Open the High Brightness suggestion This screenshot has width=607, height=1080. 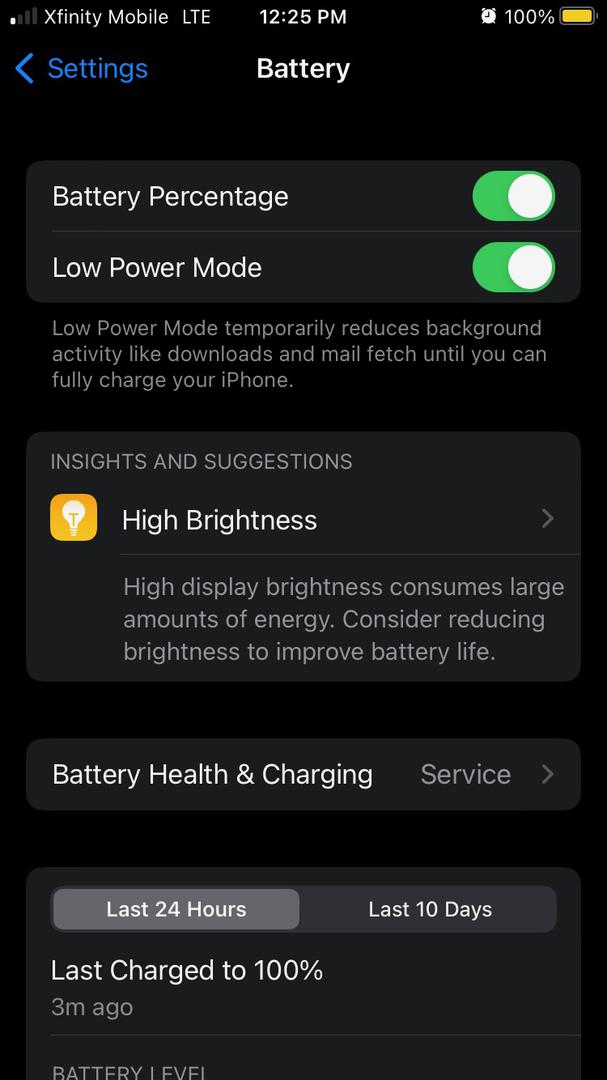click(x=303, y=520)
